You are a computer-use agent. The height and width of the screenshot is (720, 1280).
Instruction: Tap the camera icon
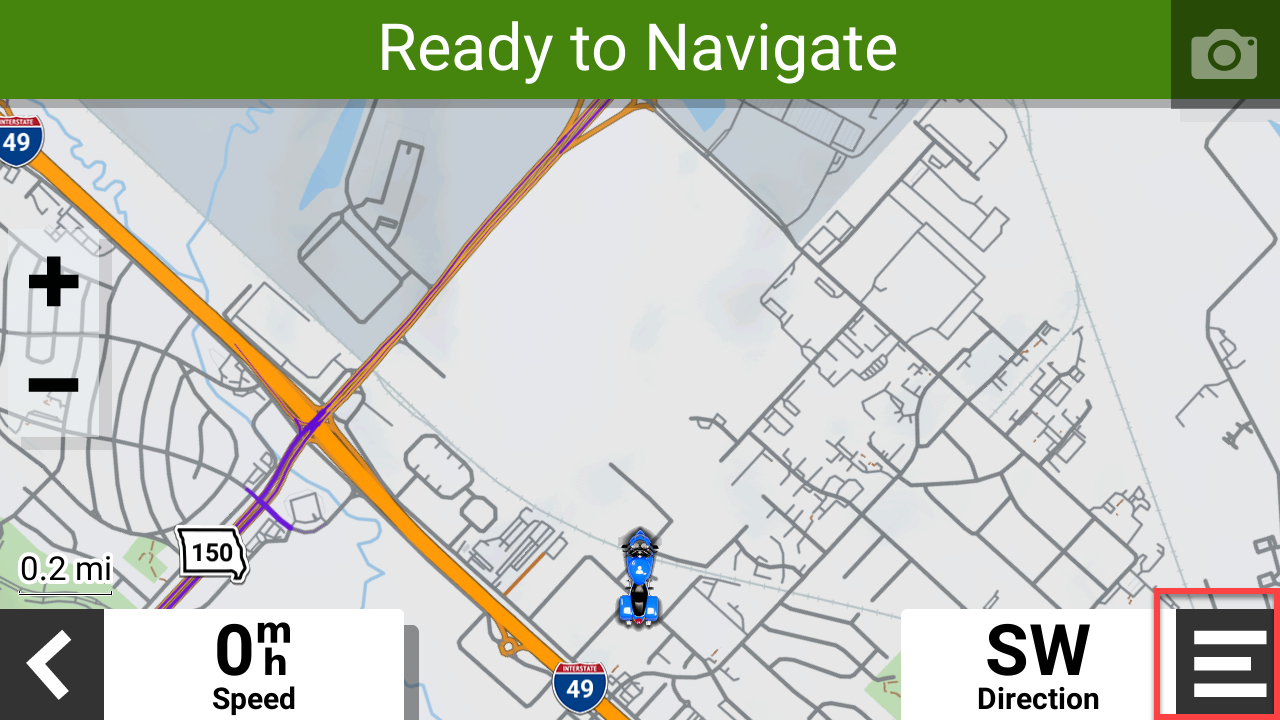[1224, 53]
